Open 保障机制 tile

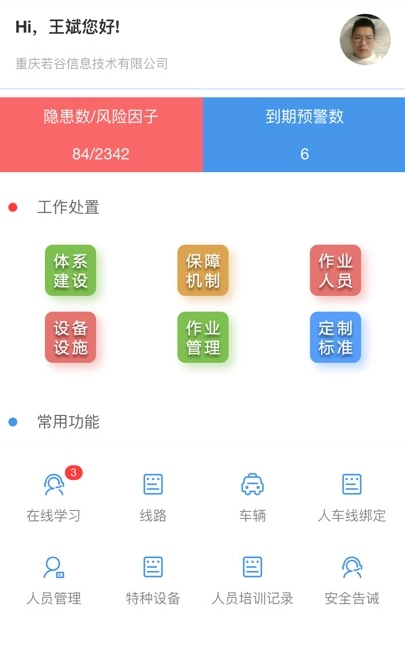click(203, 270)
